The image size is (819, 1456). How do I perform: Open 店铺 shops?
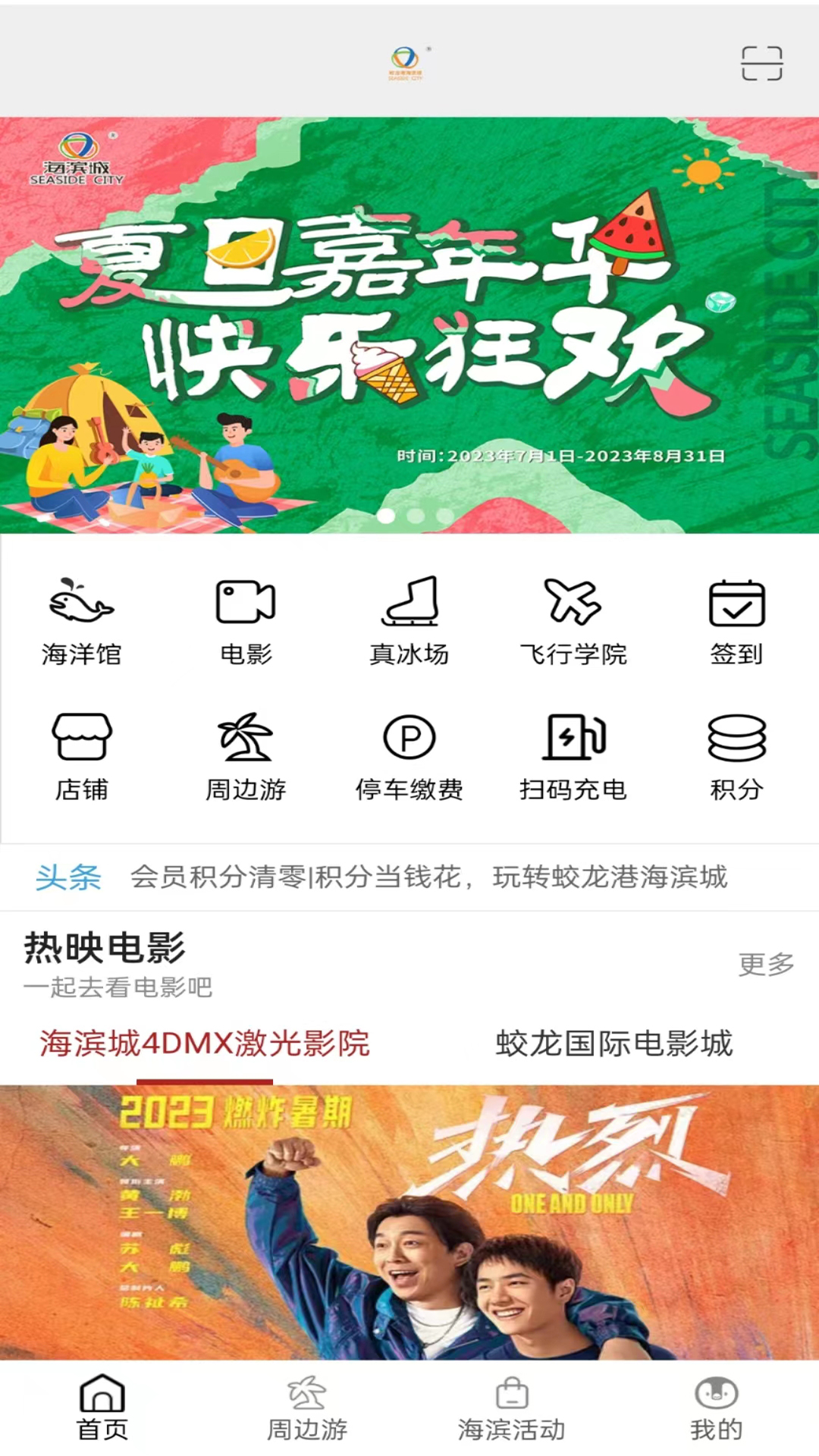(82, 757)
